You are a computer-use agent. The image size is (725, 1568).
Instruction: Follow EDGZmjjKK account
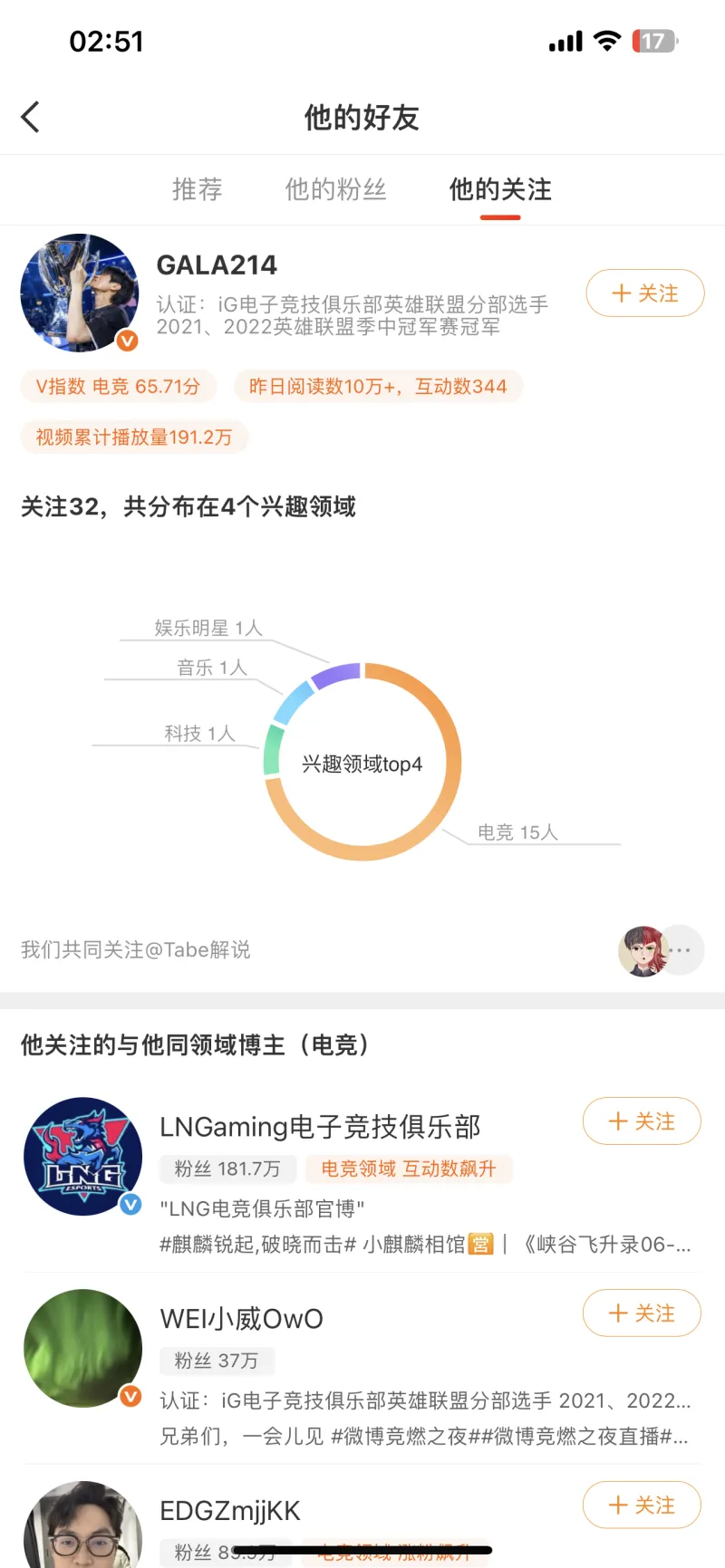pyautogui.click(x=642, y=1505)
